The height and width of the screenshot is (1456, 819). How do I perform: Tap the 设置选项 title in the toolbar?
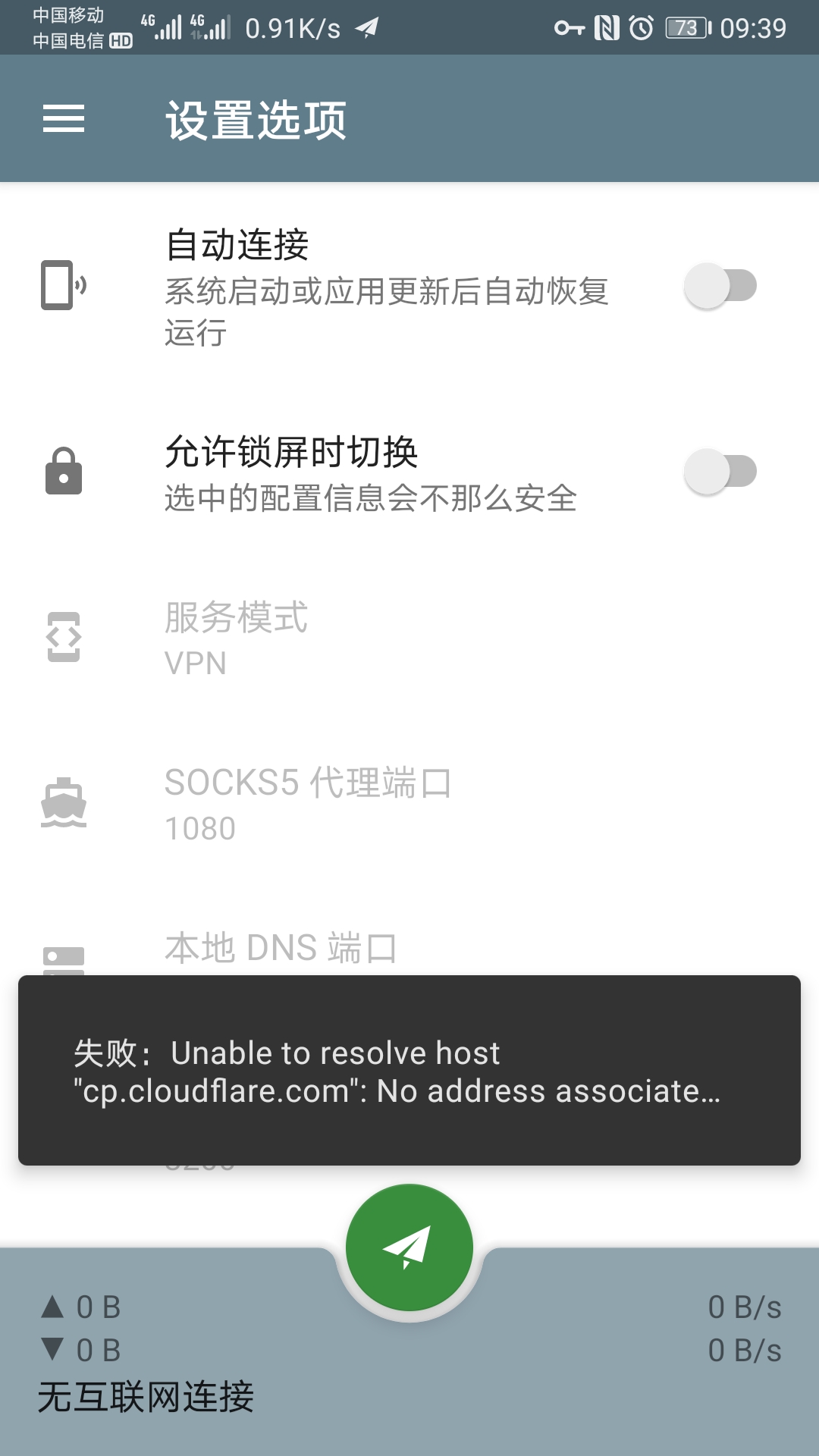[255, 119]
